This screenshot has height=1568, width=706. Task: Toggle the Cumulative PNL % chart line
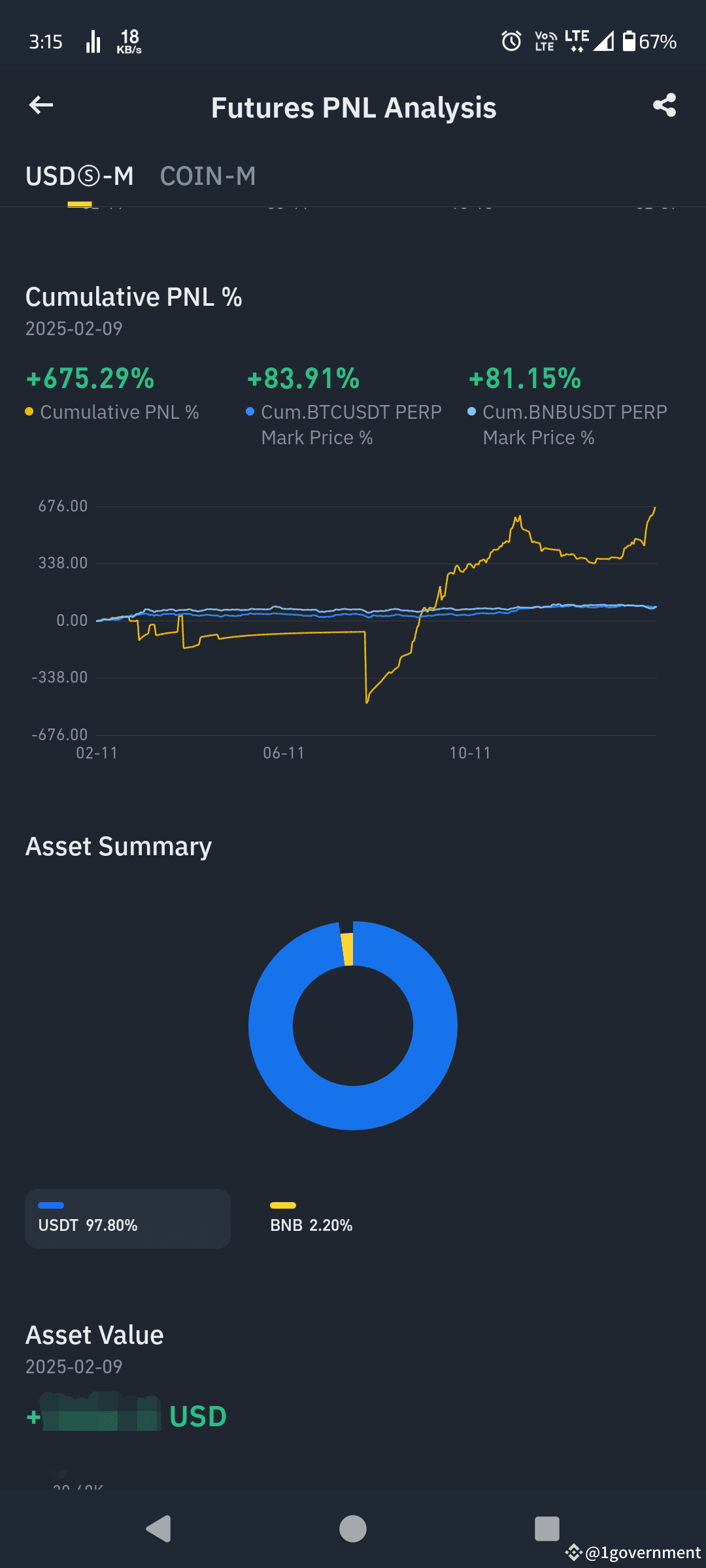pyautogui.click(x=112, y=412)
